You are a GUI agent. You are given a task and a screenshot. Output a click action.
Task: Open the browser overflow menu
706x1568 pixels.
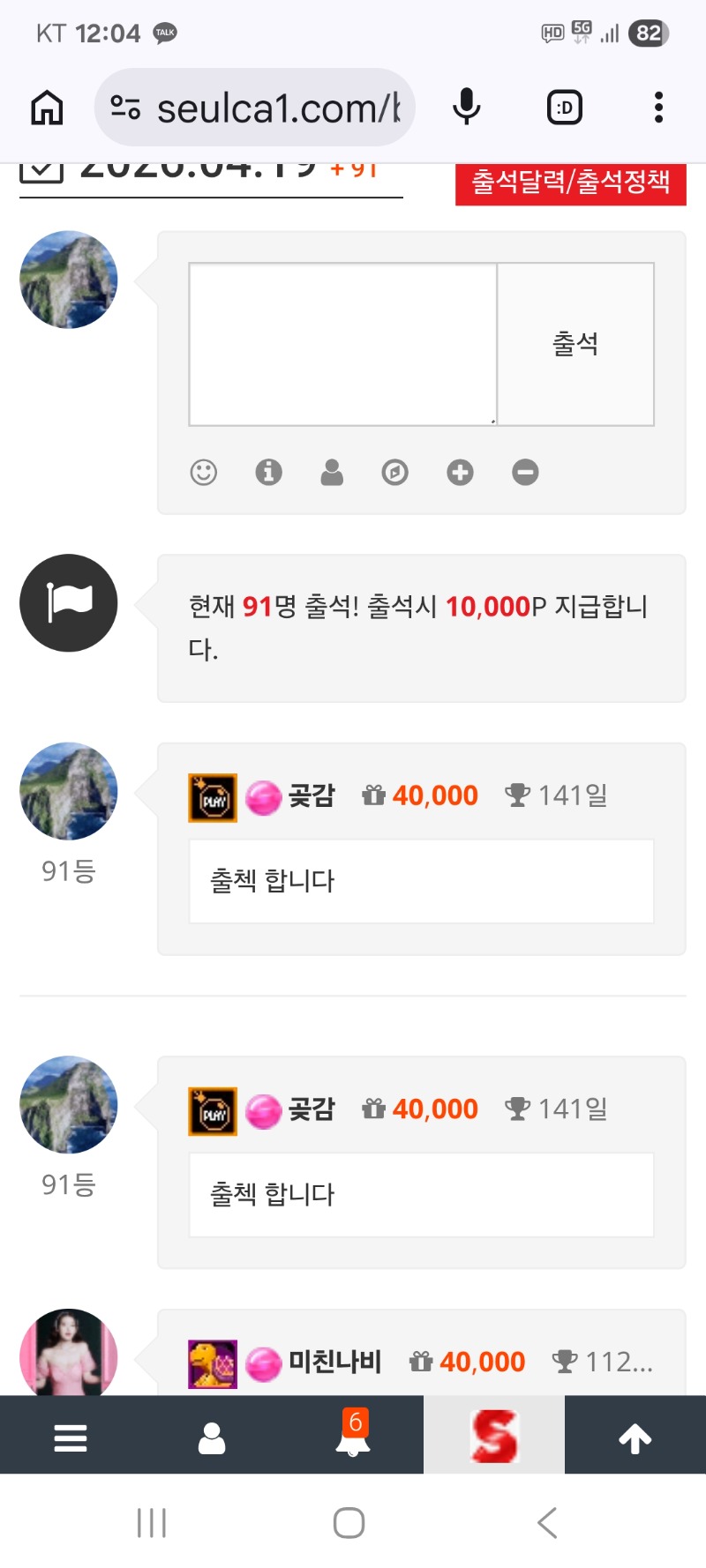[x=658, y=108]
